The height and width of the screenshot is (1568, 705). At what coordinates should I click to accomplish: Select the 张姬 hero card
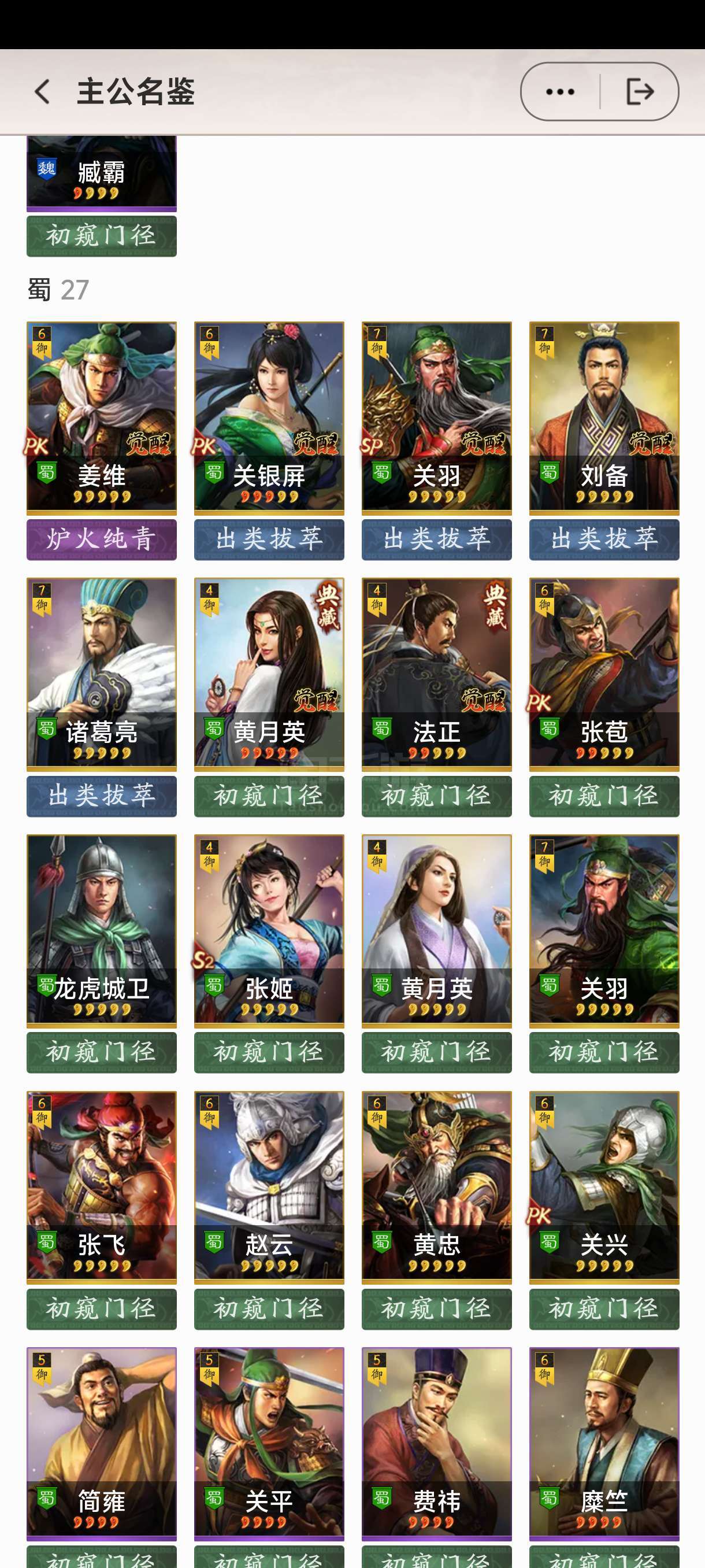click(269, 930)
